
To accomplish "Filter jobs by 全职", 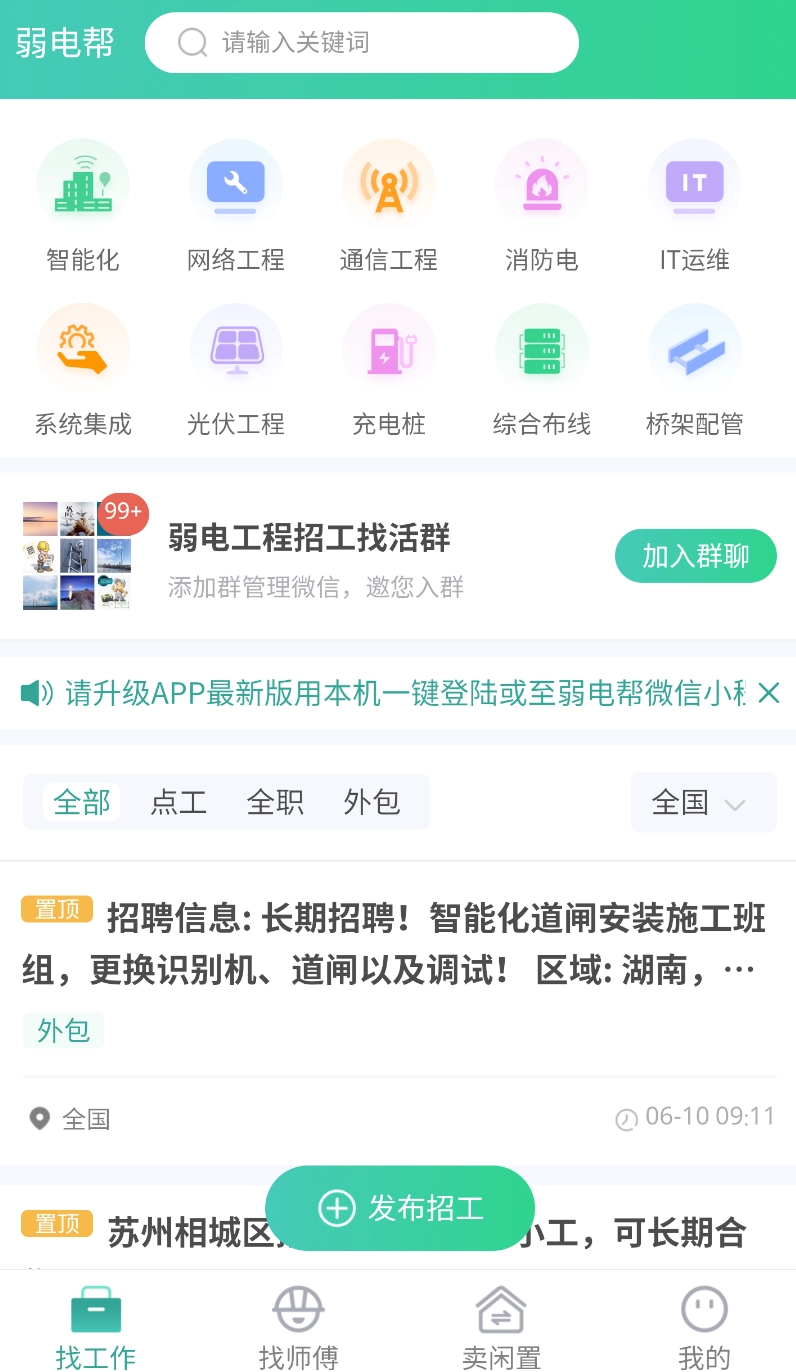I will 275,802.
